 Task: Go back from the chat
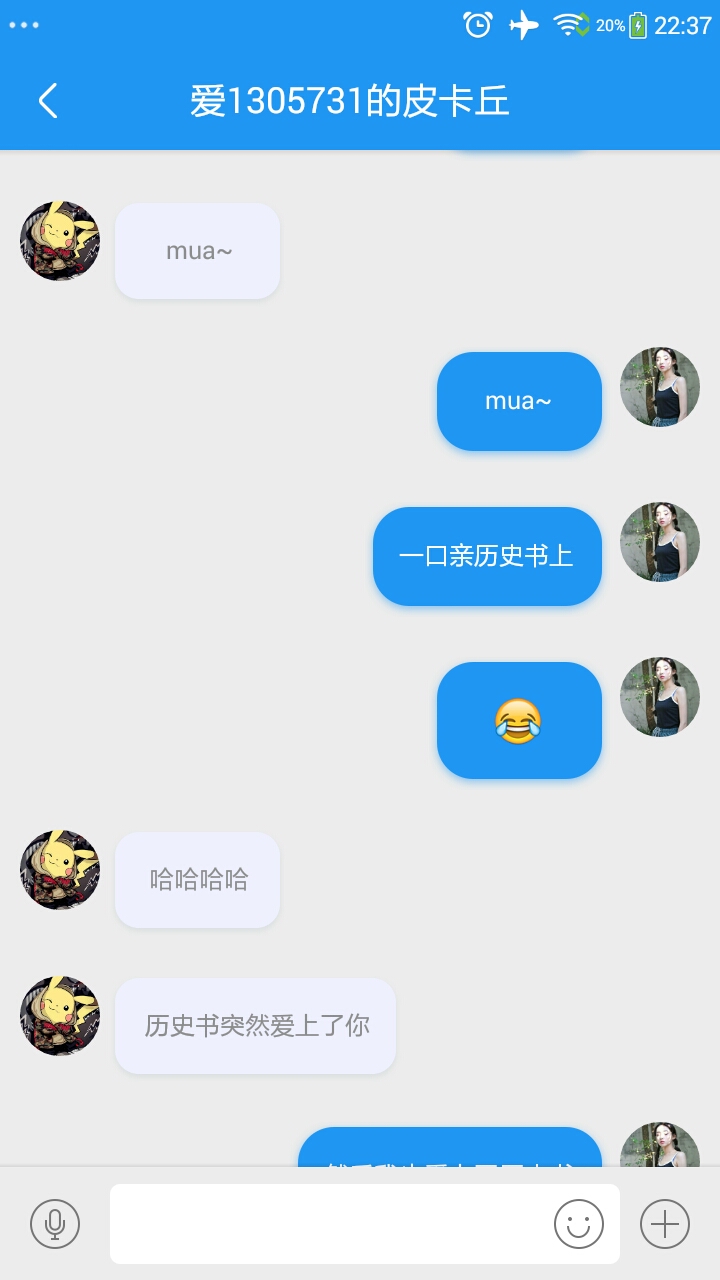[x=47, y=101]
